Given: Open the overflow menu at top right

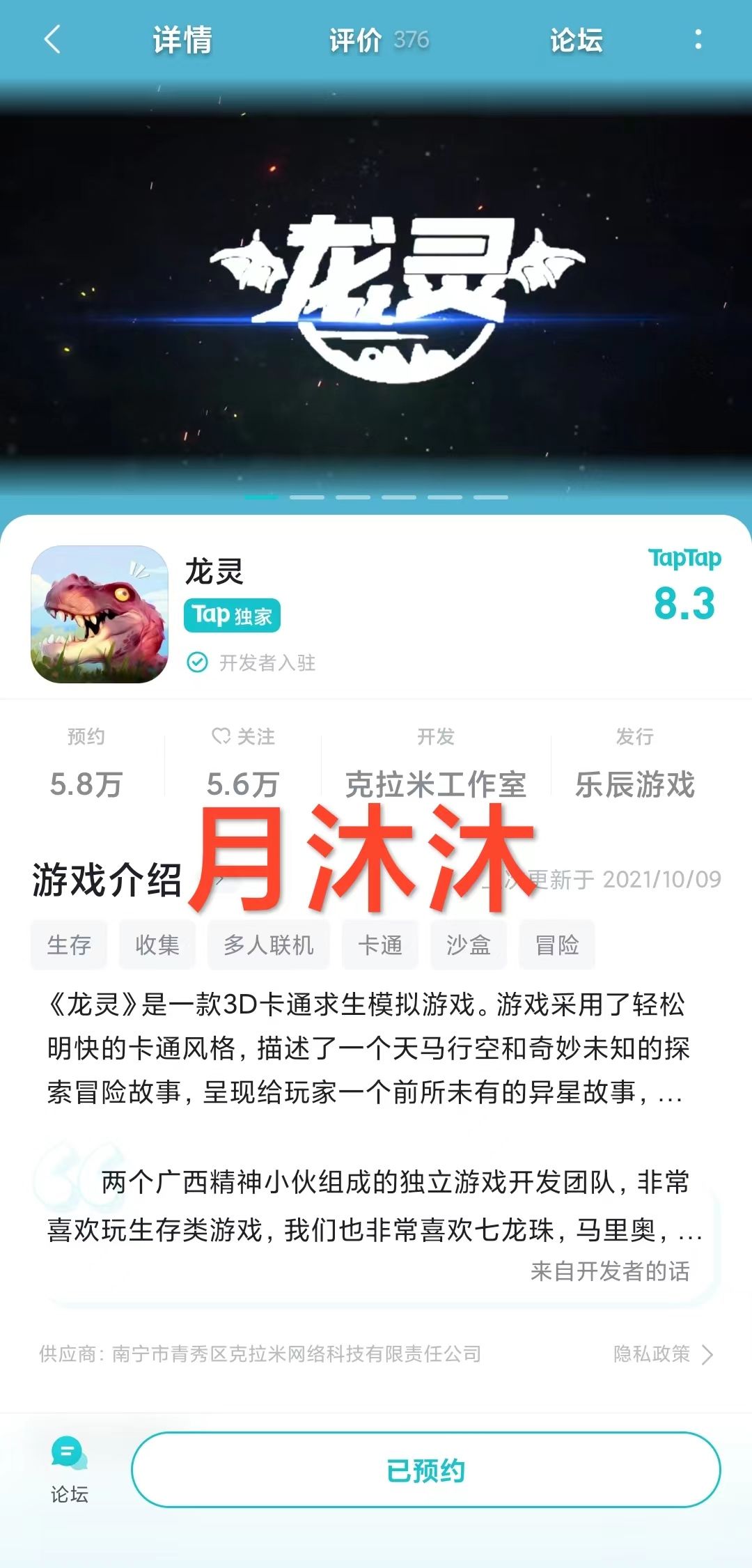Looking at the screenshot, I should (x=700, y=42).
